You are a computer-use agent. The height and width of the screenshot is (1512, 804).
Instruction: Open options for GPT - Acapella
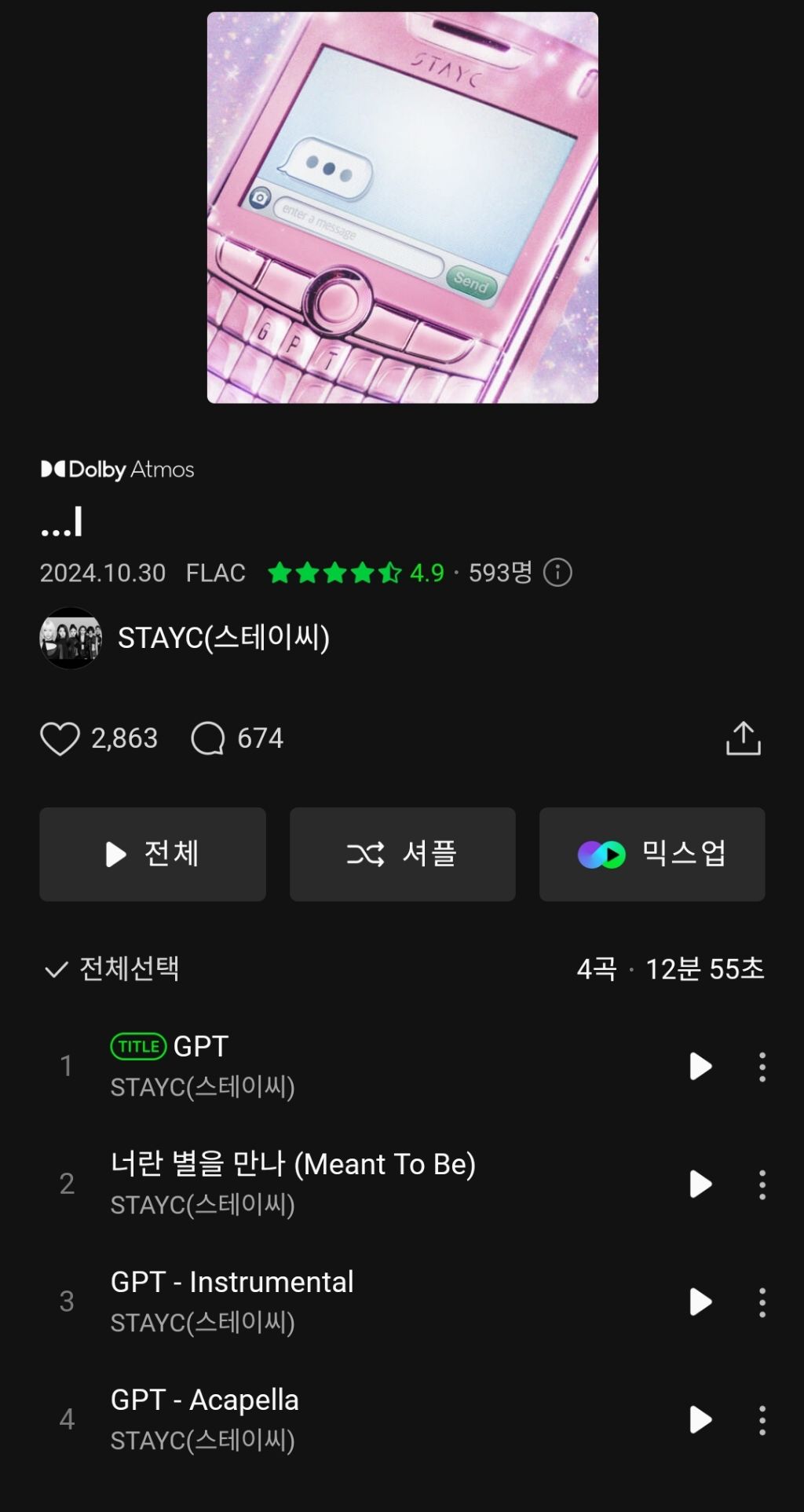pyautogui.click(x=762, y=1420)
